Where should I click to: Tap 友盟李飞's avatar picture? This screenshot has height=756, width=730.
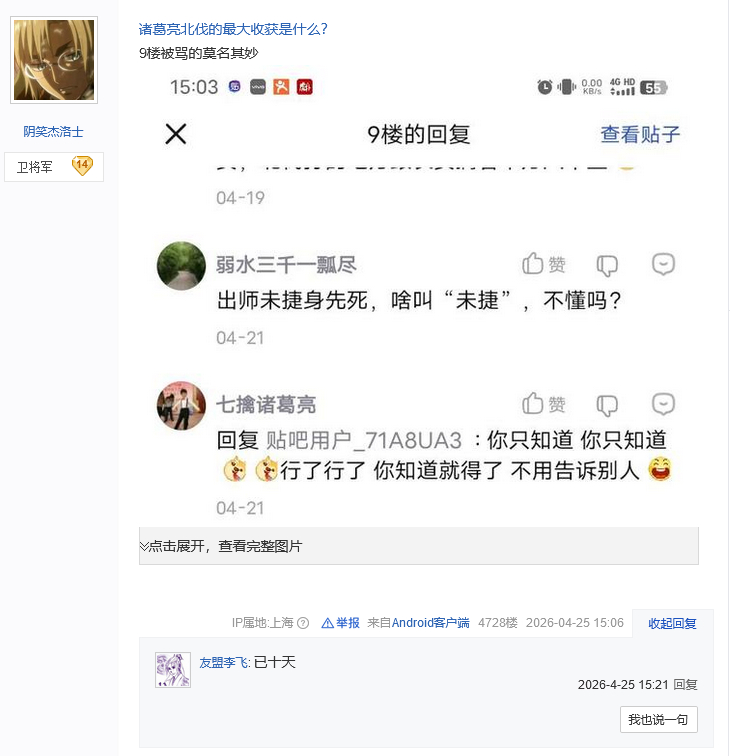coord(172,670)
